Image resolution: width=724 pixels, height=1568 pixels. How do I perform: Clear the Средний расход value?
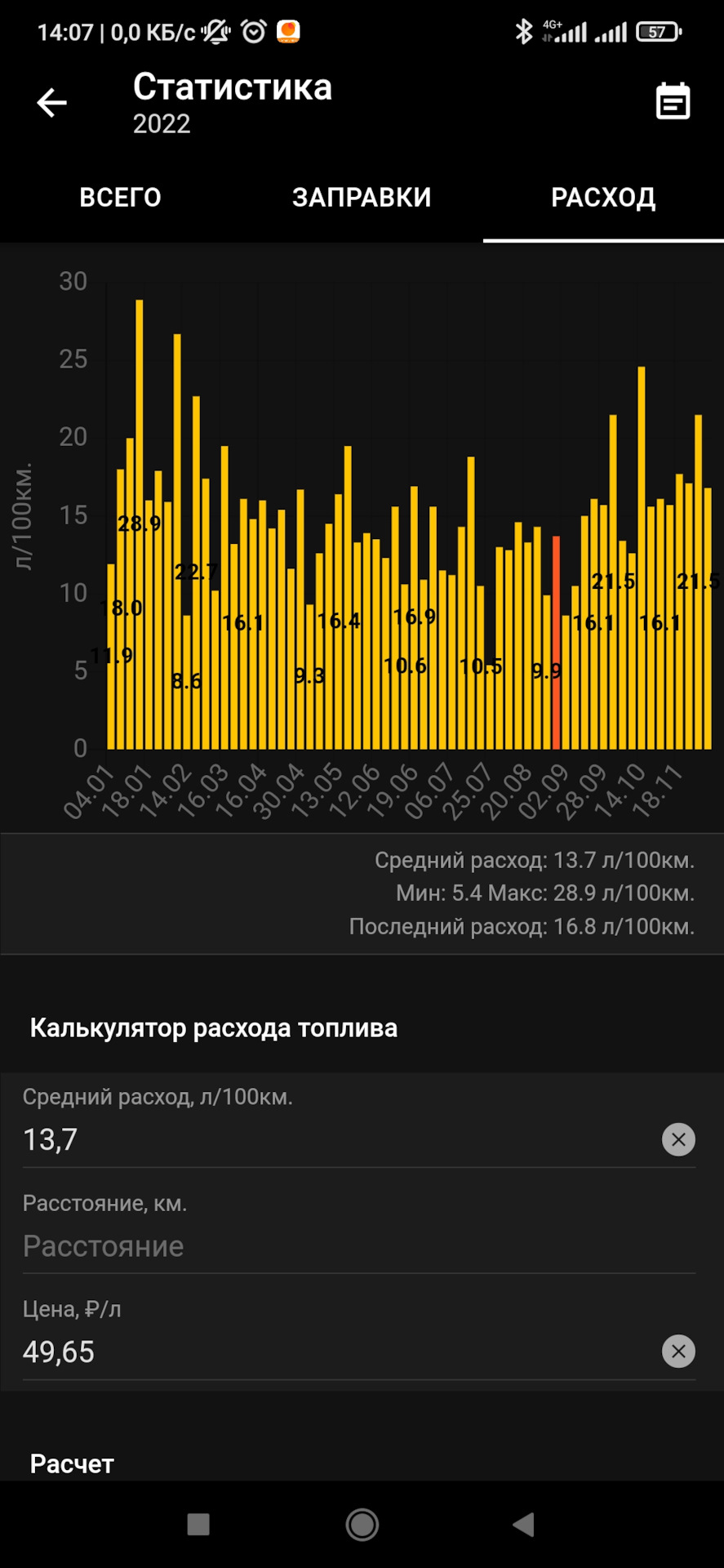coord(678,1139)
